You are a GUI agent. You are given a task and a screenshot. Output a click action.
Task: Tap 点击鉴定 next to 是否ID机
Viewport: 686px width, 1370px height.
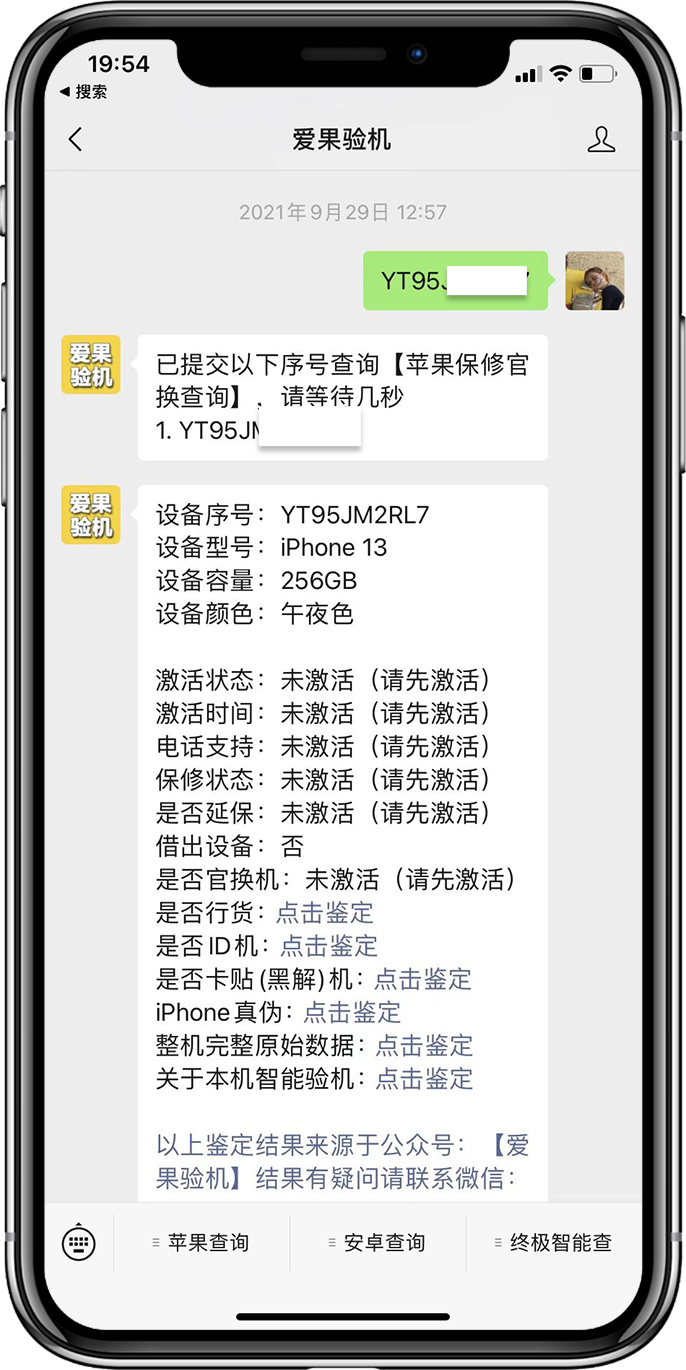[x=329, y=945]
